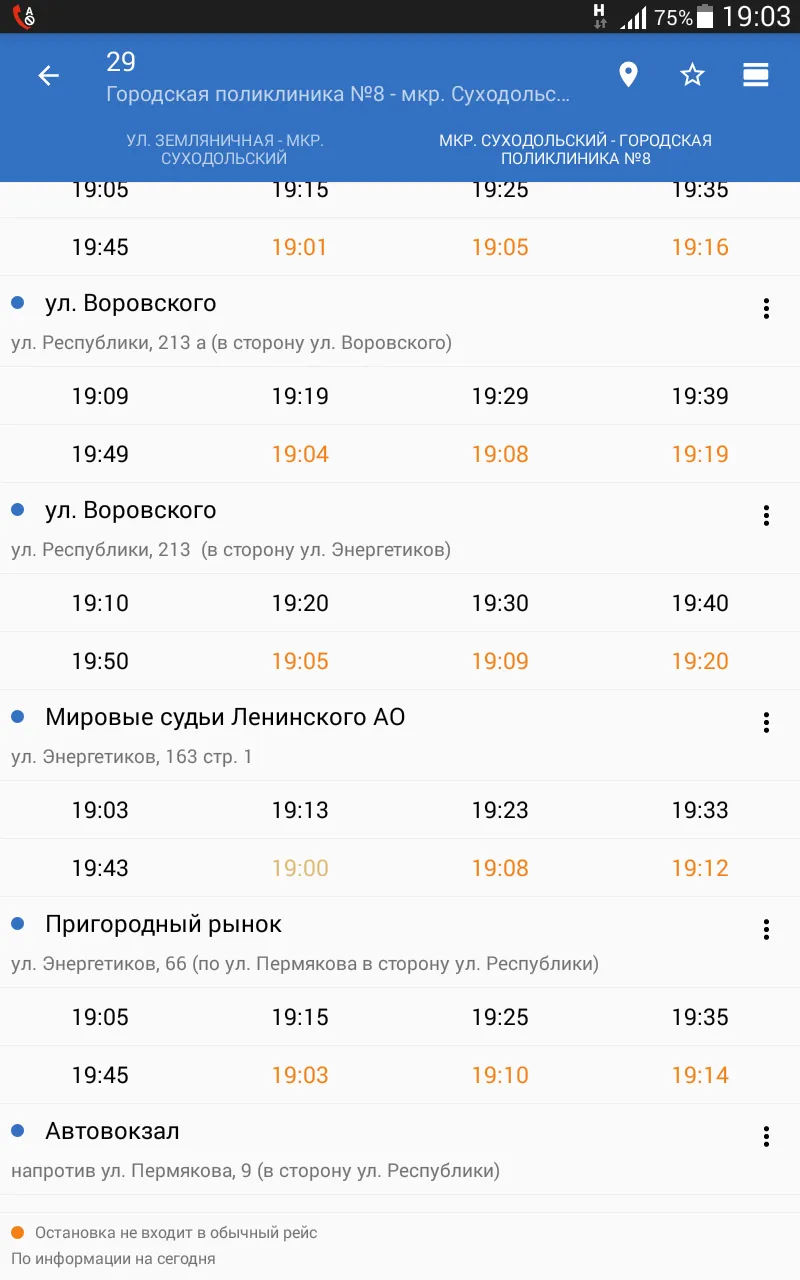Image resolution: width=800 pixels, height=1280 pixels.
Task: Switch to ул. Земляничная - мкр. Суходольский tab
Action: pos(225,149)
